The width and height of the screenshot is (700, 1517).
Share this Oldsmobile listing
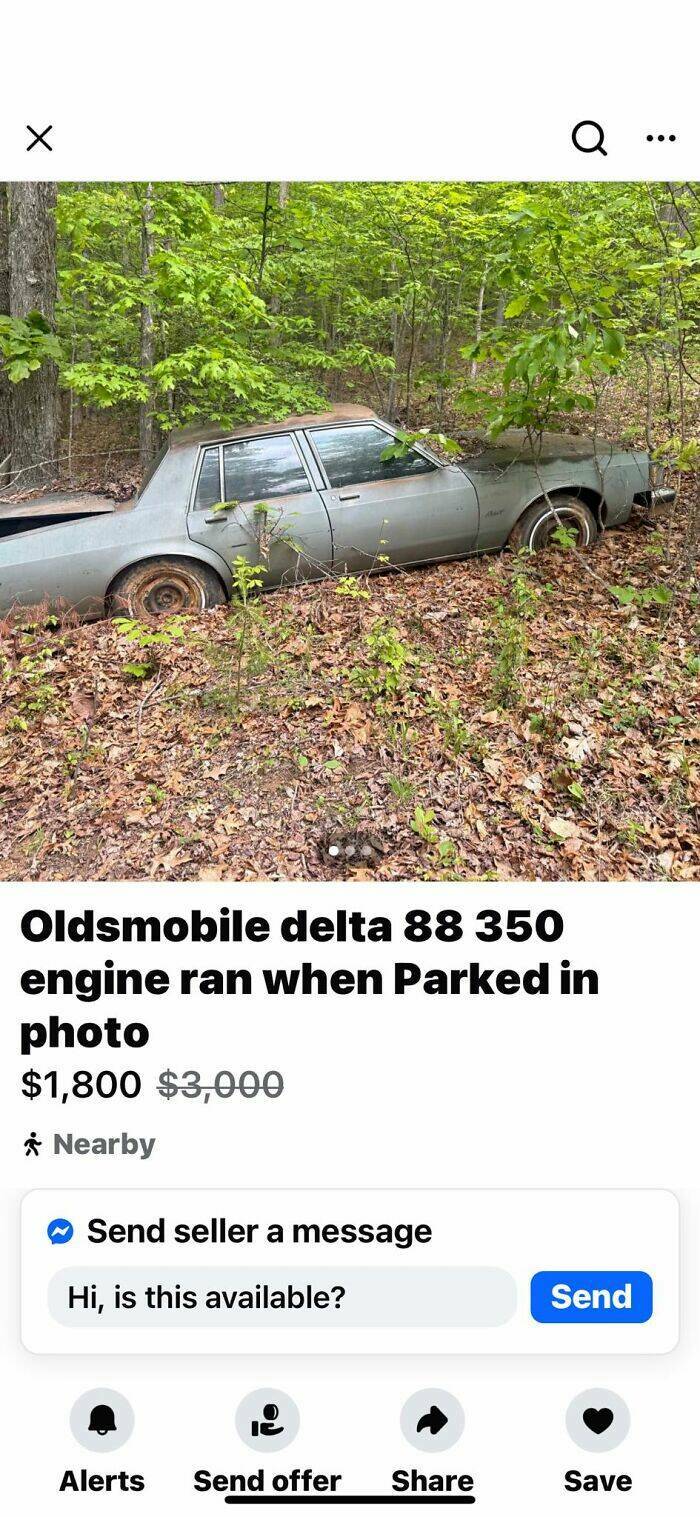coord(432,1421)
